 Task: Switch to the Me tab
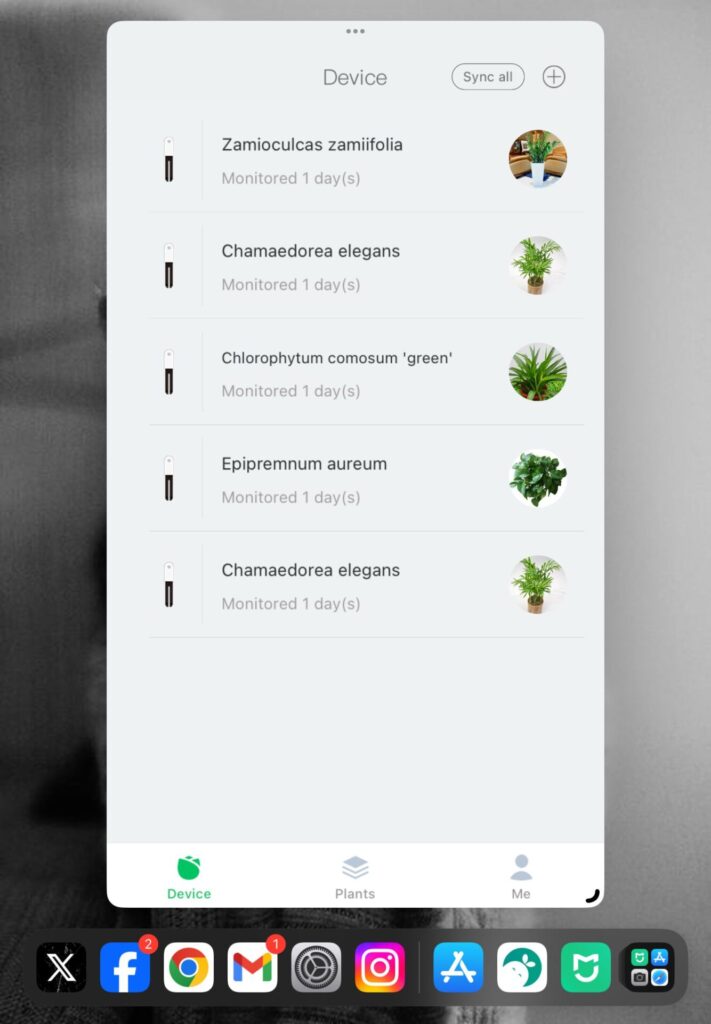tap(521, 877)
